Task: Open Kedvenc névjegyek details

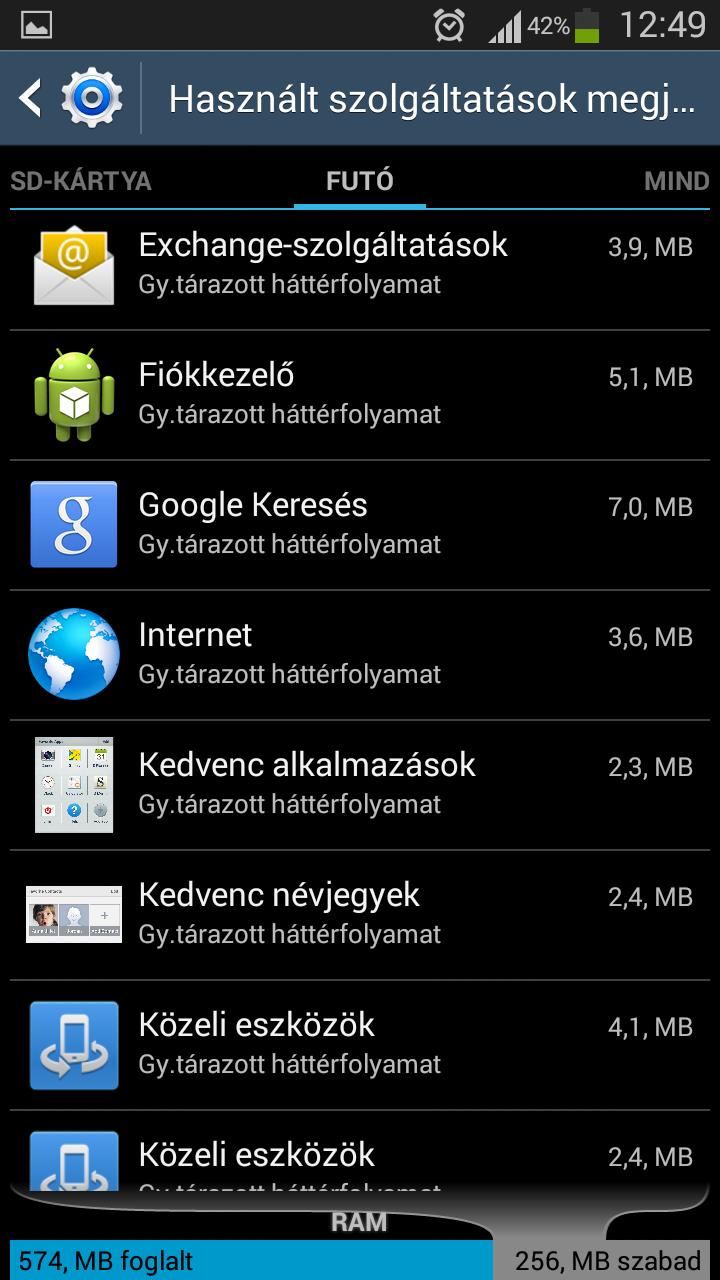Action: coord(360,914)
